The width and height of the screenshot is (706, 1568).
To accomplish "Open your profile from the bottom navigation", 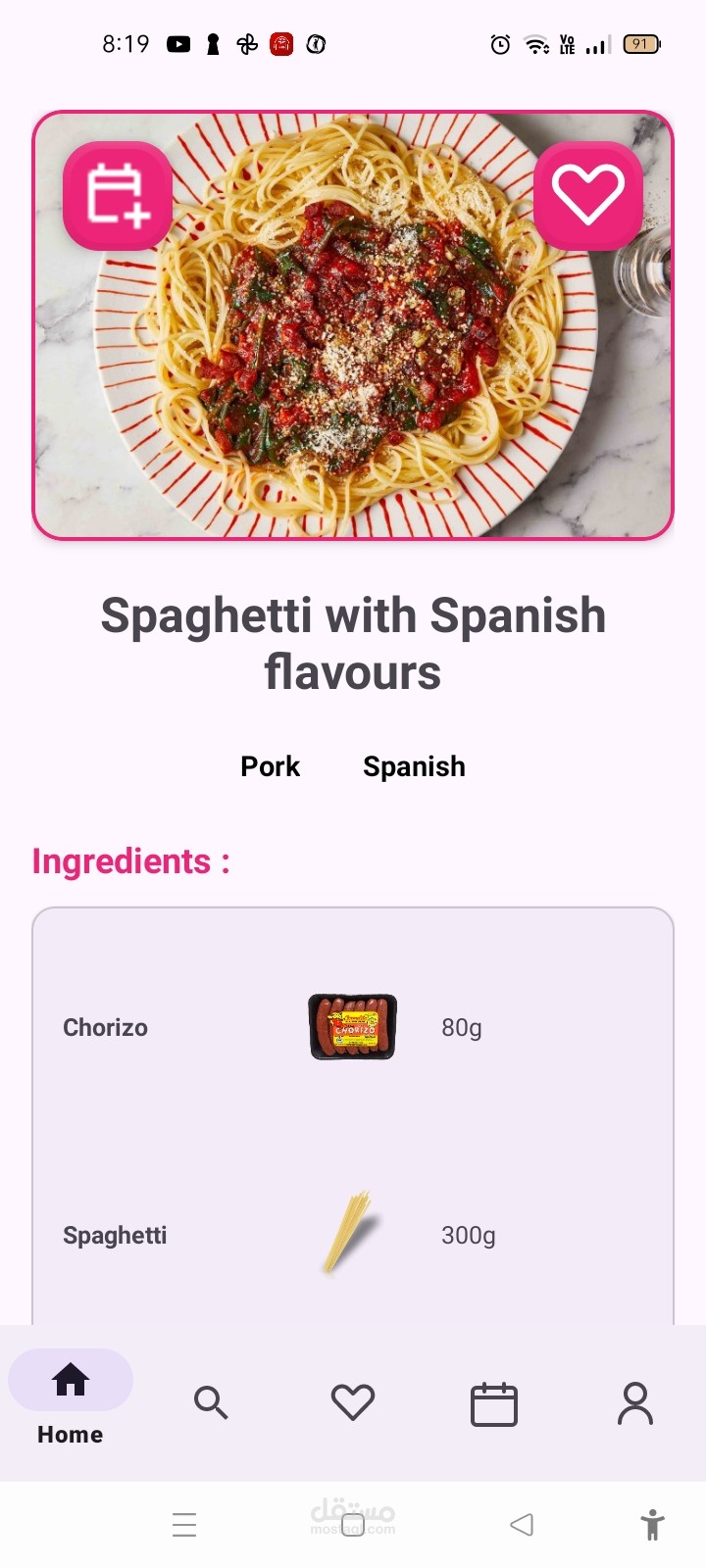I will point(635,1403).
